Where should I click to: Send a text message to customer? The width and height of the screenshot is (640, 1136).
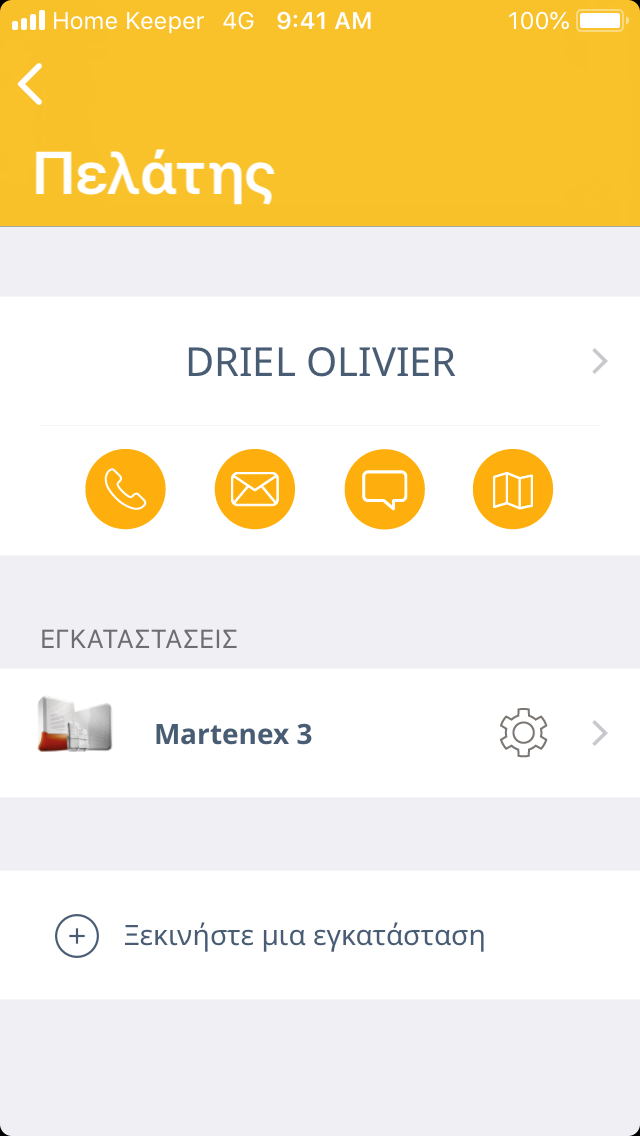(384, 490)
